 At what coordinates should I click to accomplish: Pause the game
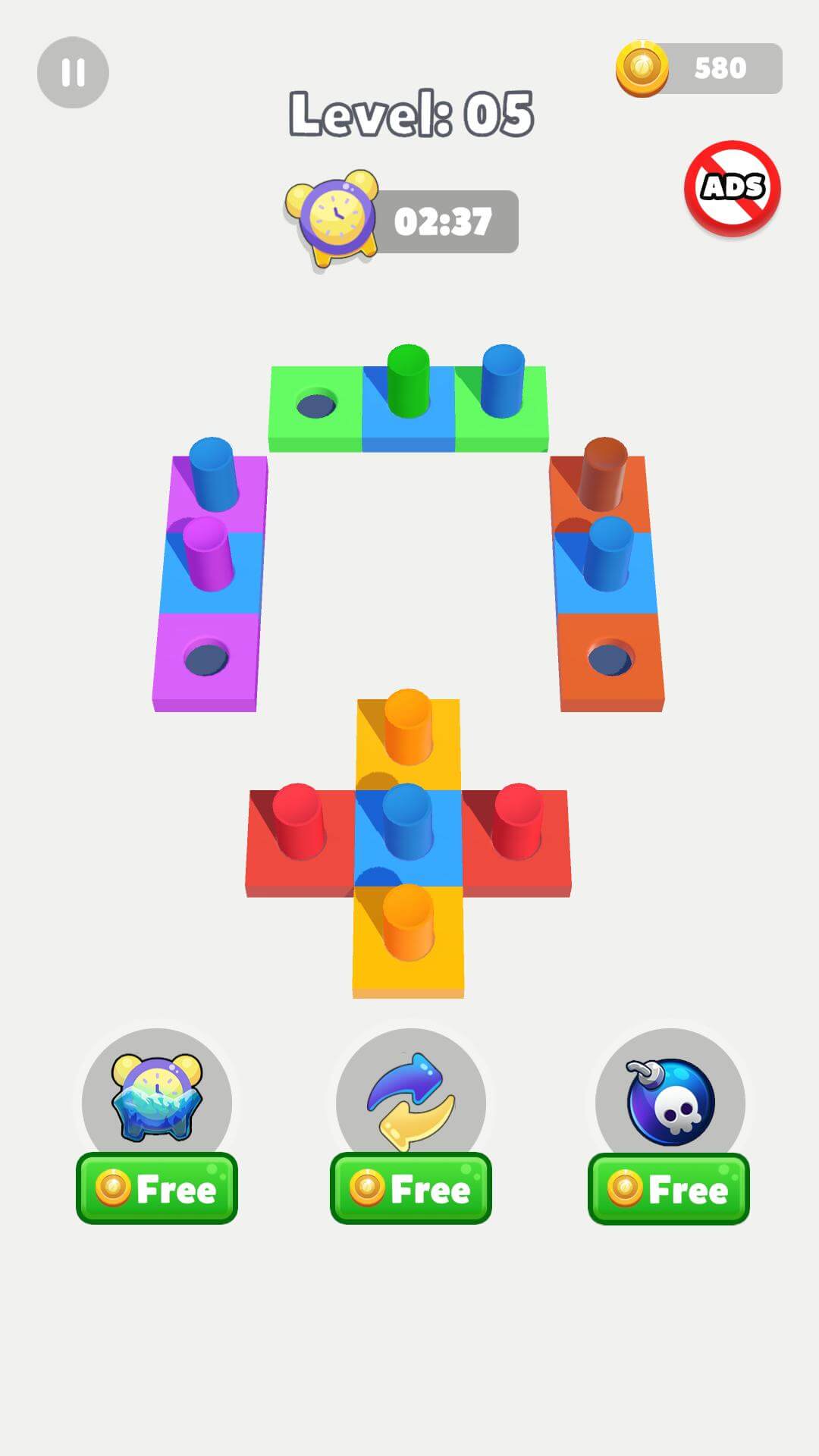[x=73, y=73]
